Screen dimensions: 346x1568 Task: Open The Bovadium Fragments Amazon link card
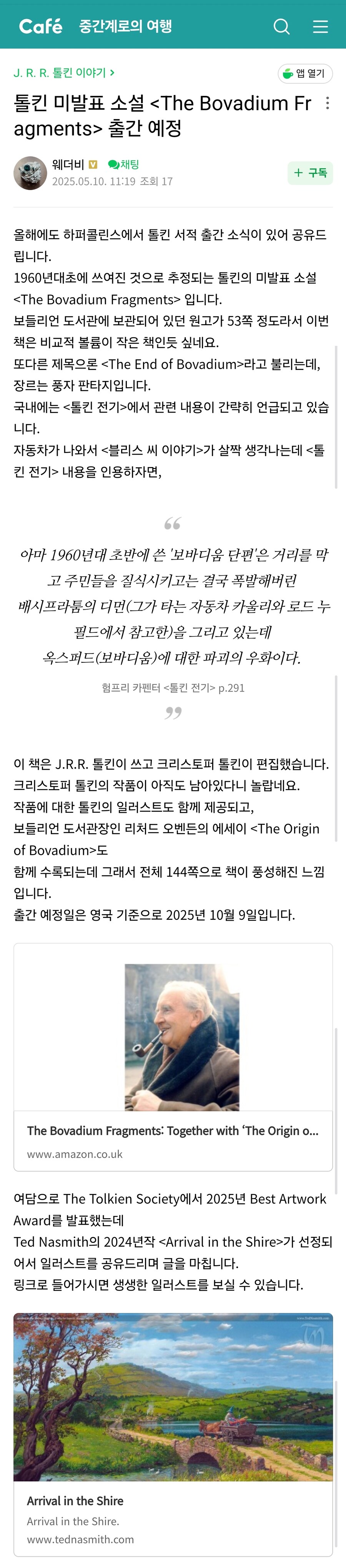click(x=173, y=1057)
